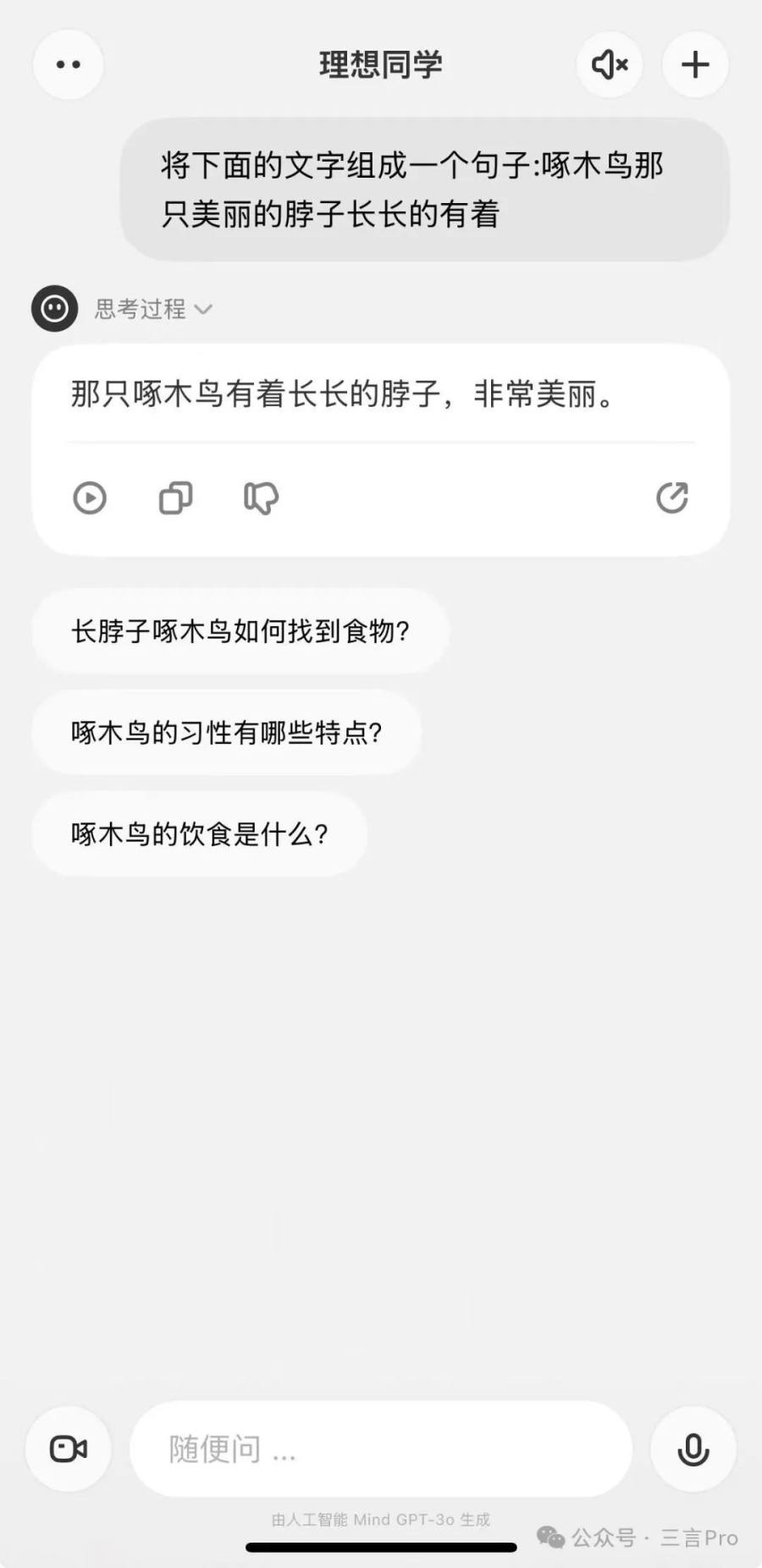The image size is (762, 1568).
Task: Open the video camera button
Action: [69, 1449]
